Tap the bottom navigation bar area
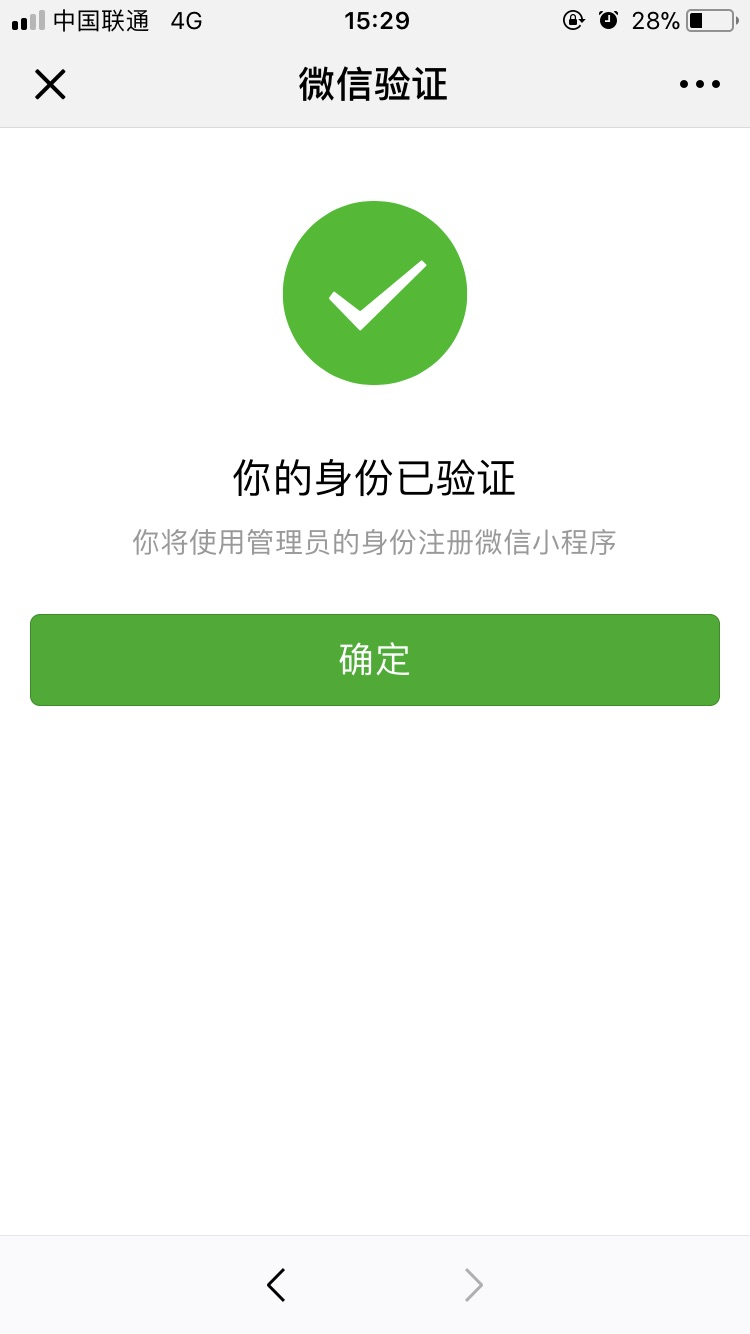The image size is (750, 1334). [375, 1285]
